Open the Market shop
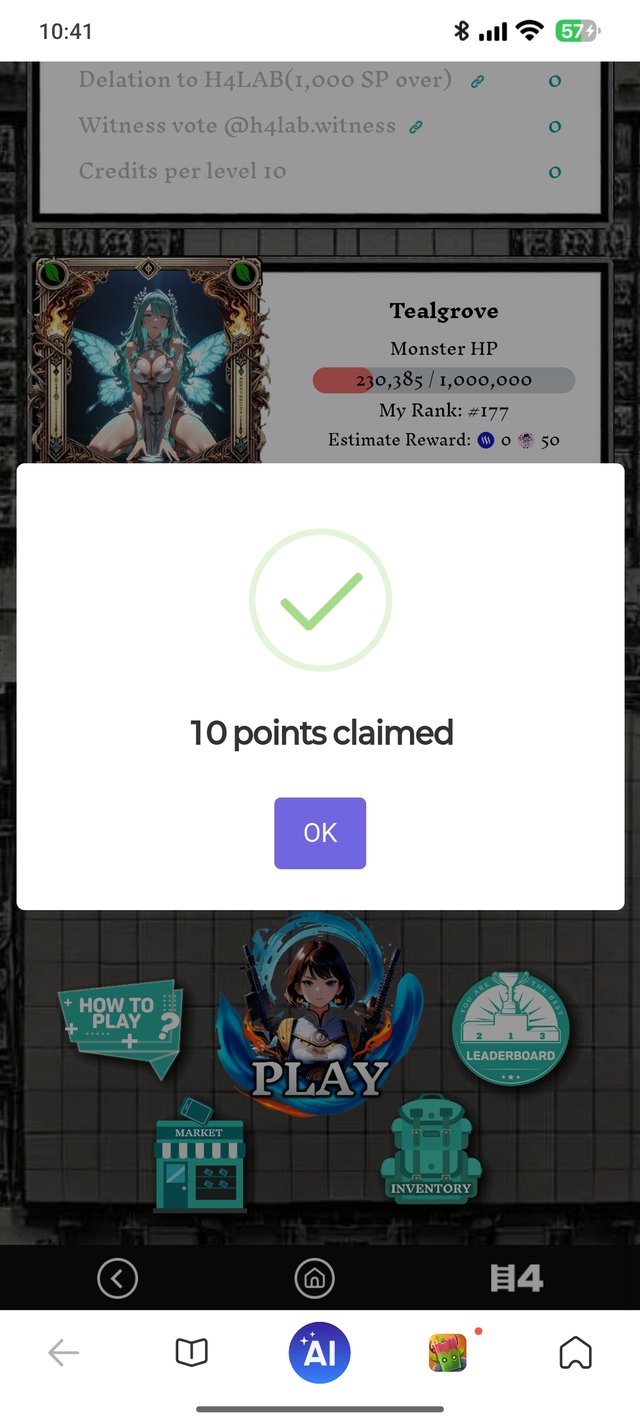This screenshot has height=1422, width=640. click(x=200, y=1158)
